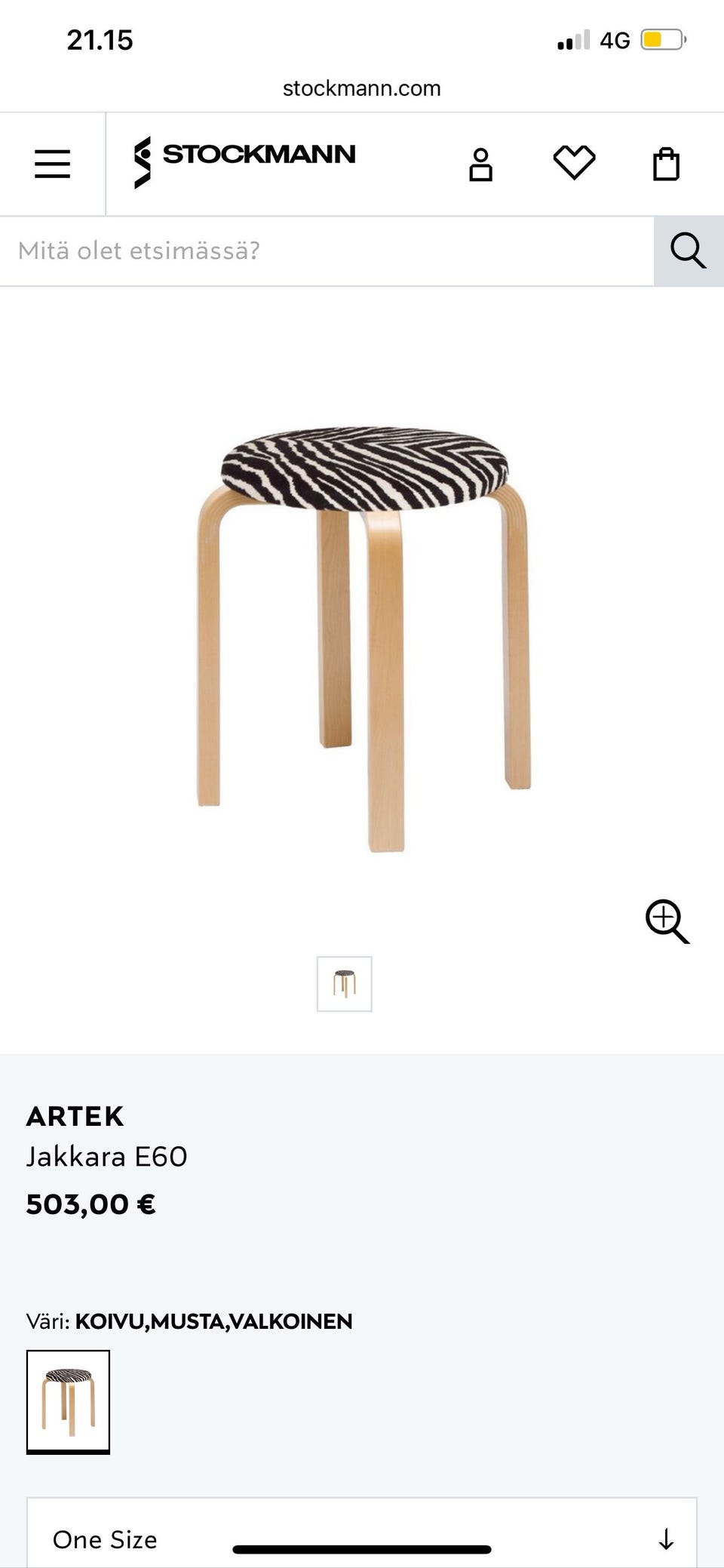The width and height of the screenshot is (724, 1568).
Task: Open the user account icon
Action: pyautogui.click(x=480, y=164)
